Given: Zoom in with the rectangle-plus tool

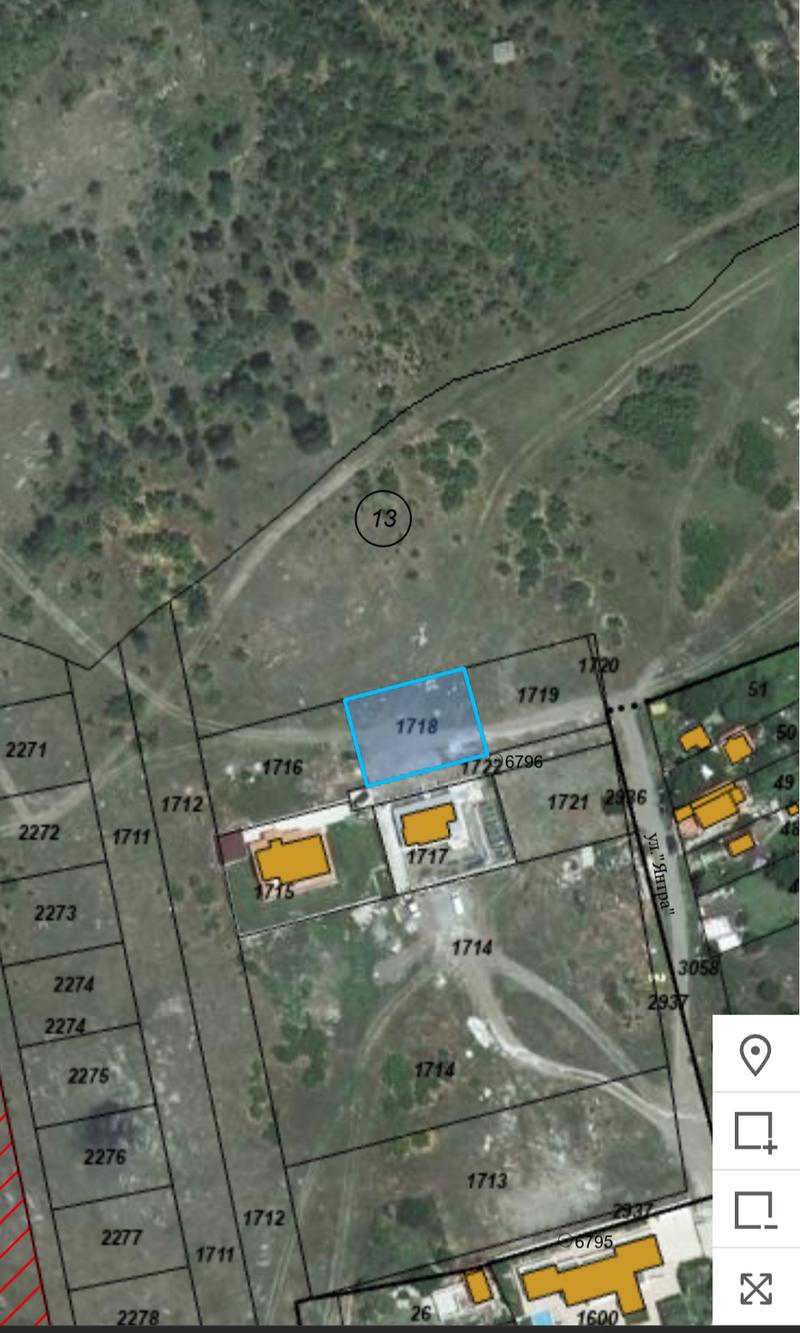Looking at the screenshot, I should [x=755, y=1132].
